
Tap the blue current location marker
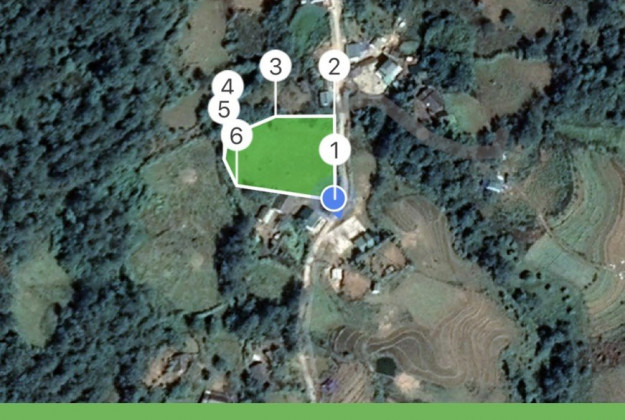tap(335, 199)
